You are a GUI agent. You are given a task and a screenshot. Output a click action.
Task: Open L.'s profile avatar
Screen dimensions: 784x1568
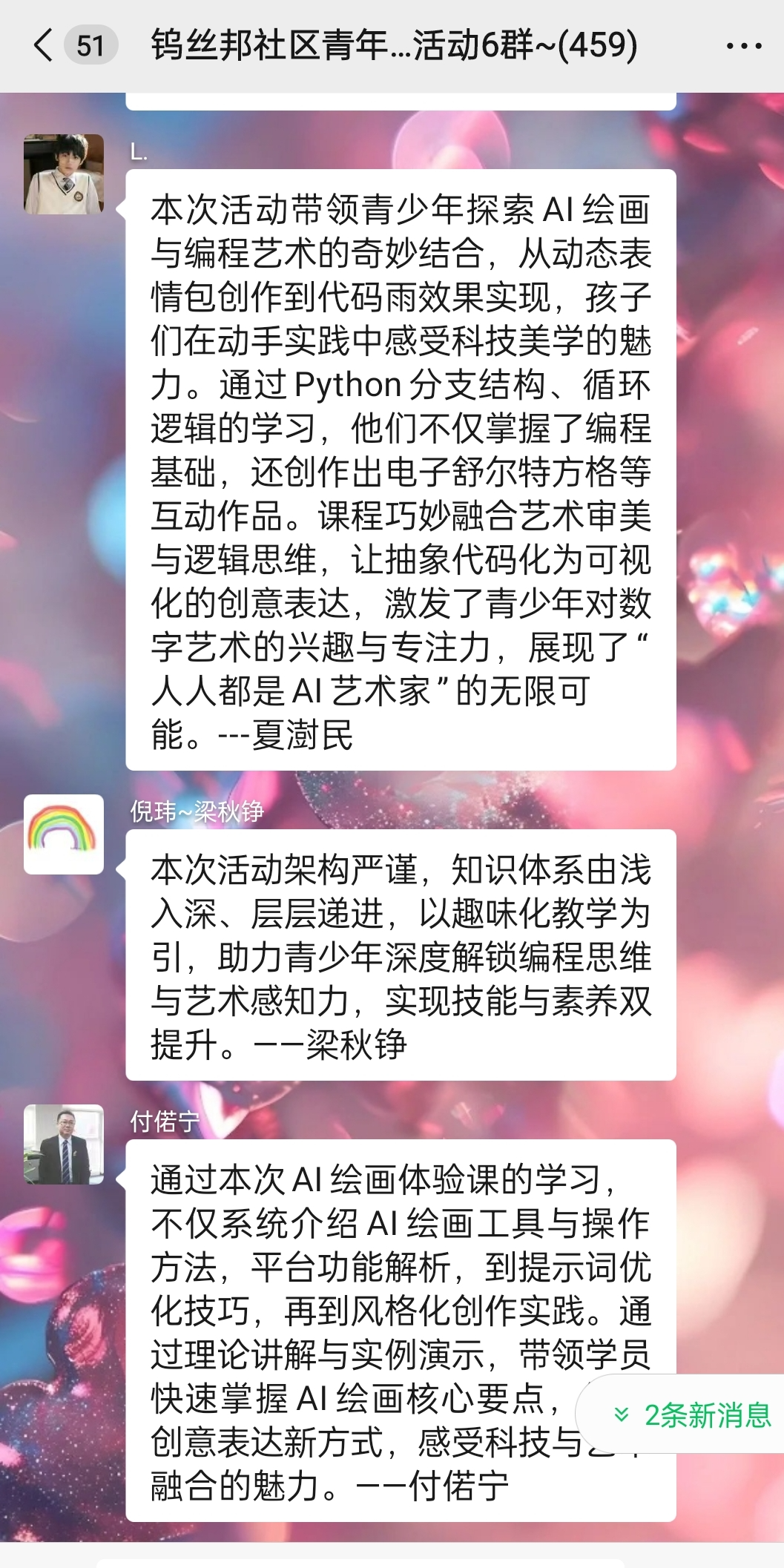(x=64, y=174)
